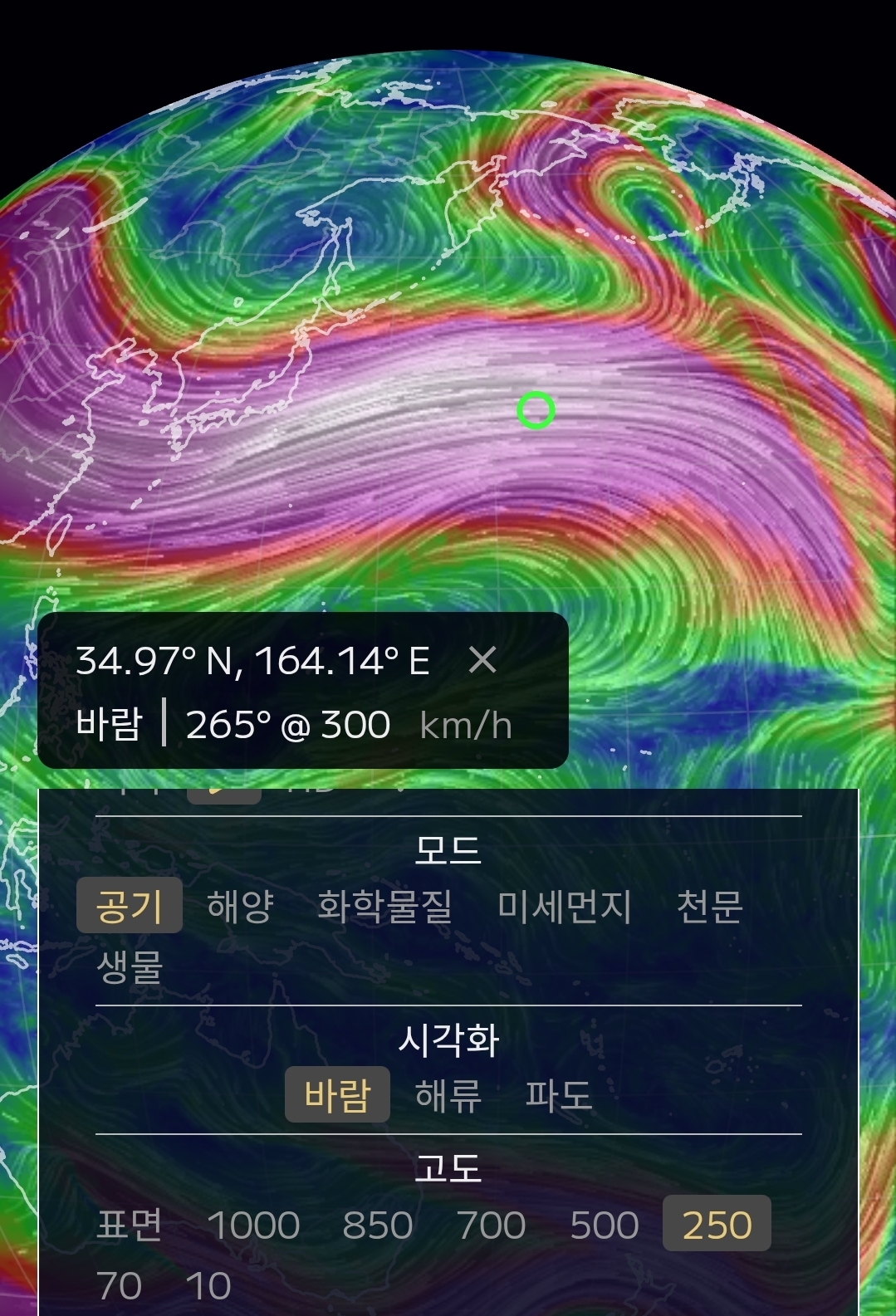The width and height of the screenshot is (896, 1316).
Task: Select 바람 (wind) visualization
Action: pyautogui.click(x=336, y=1094)
